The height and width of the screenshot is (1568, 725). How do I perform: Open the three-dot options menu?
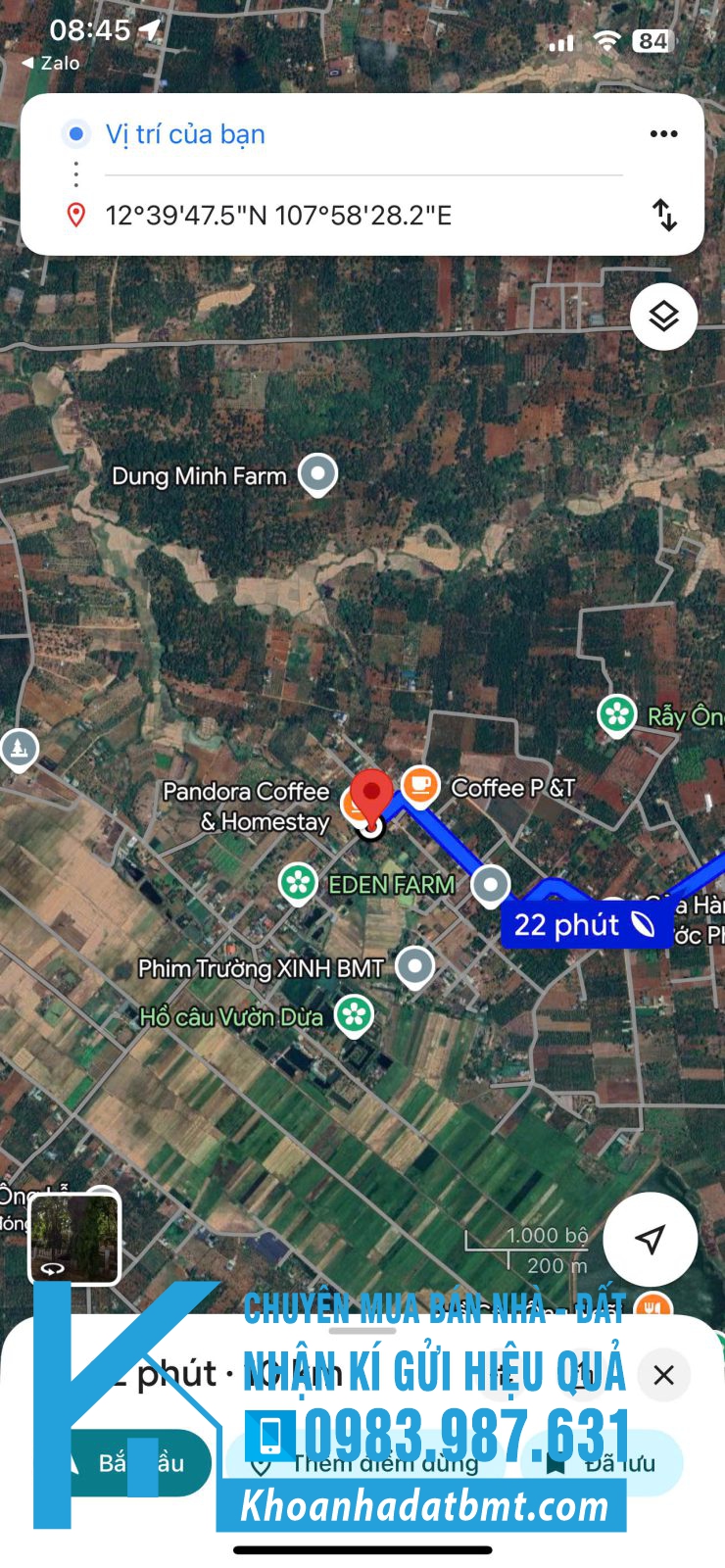click(663, 134)
